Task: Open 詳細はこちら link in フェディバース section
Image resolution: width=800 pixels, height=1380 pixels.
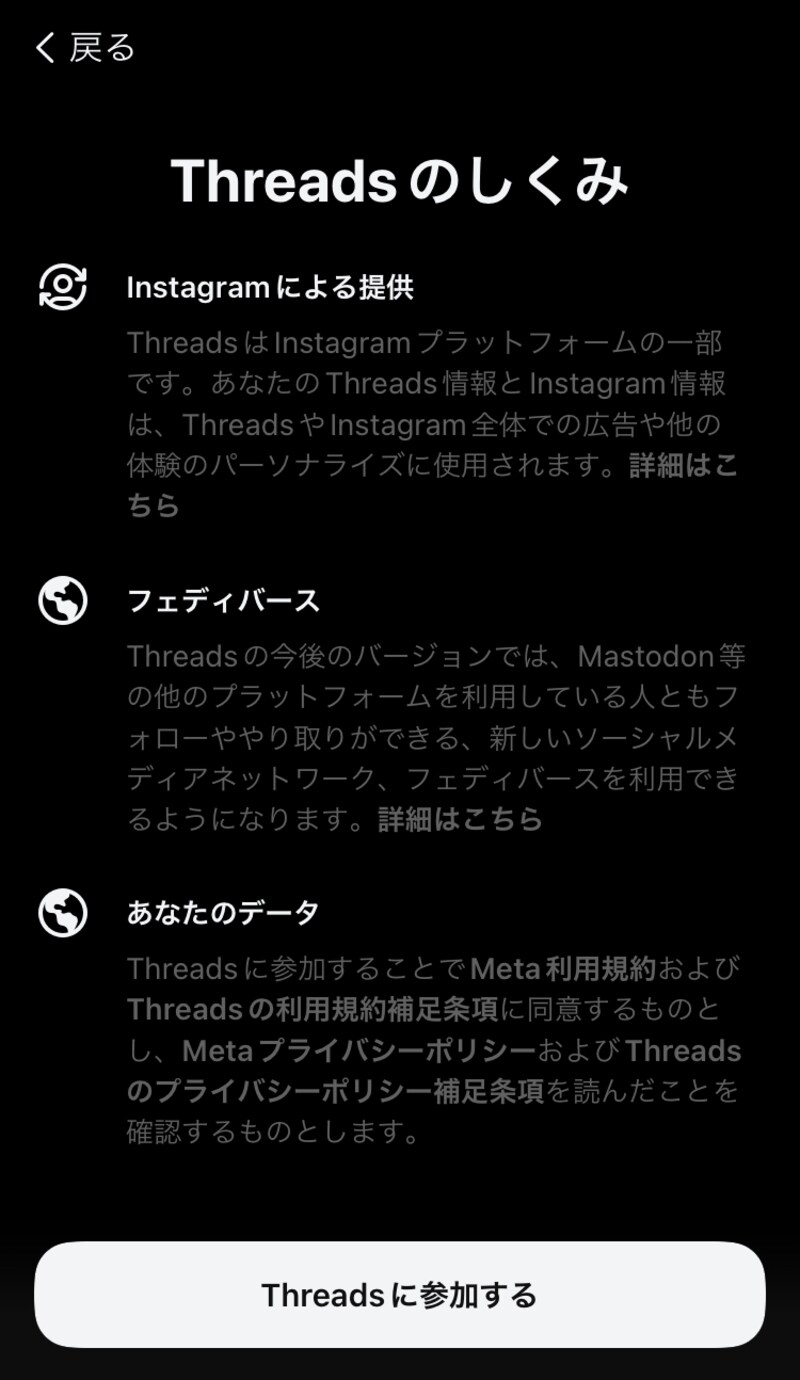Action: 460,819
